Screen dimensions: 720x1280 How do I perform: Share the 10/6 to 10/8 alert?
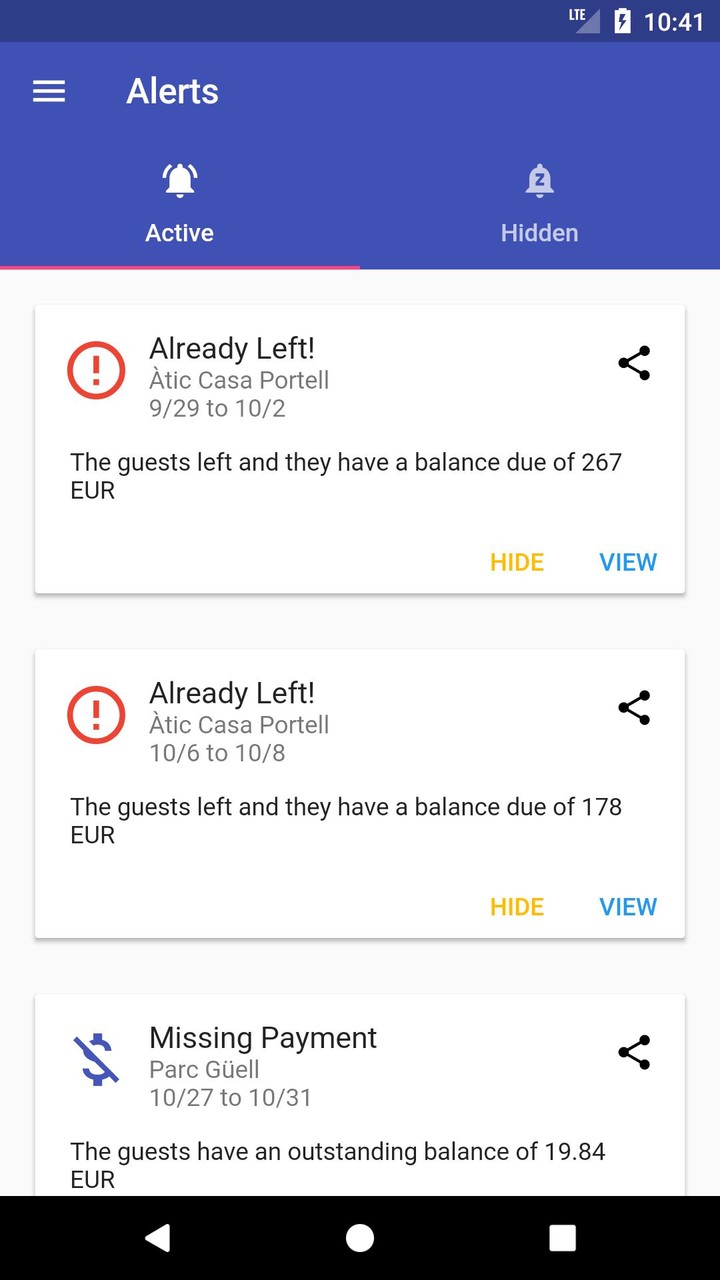[634, 708]
